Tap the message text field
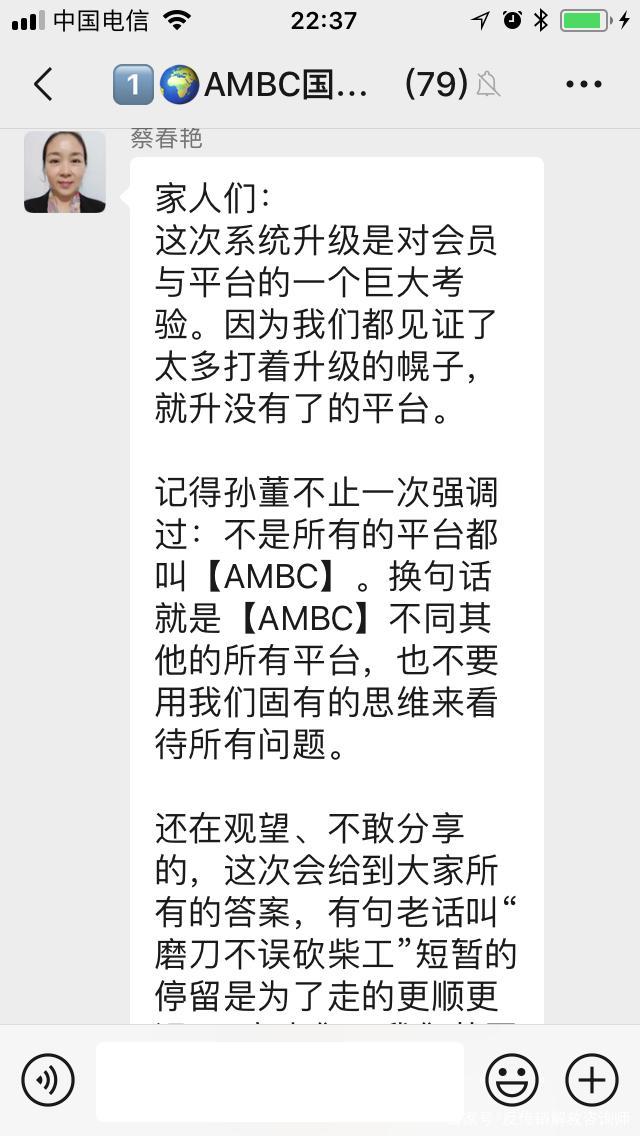 click(279, 1080)
